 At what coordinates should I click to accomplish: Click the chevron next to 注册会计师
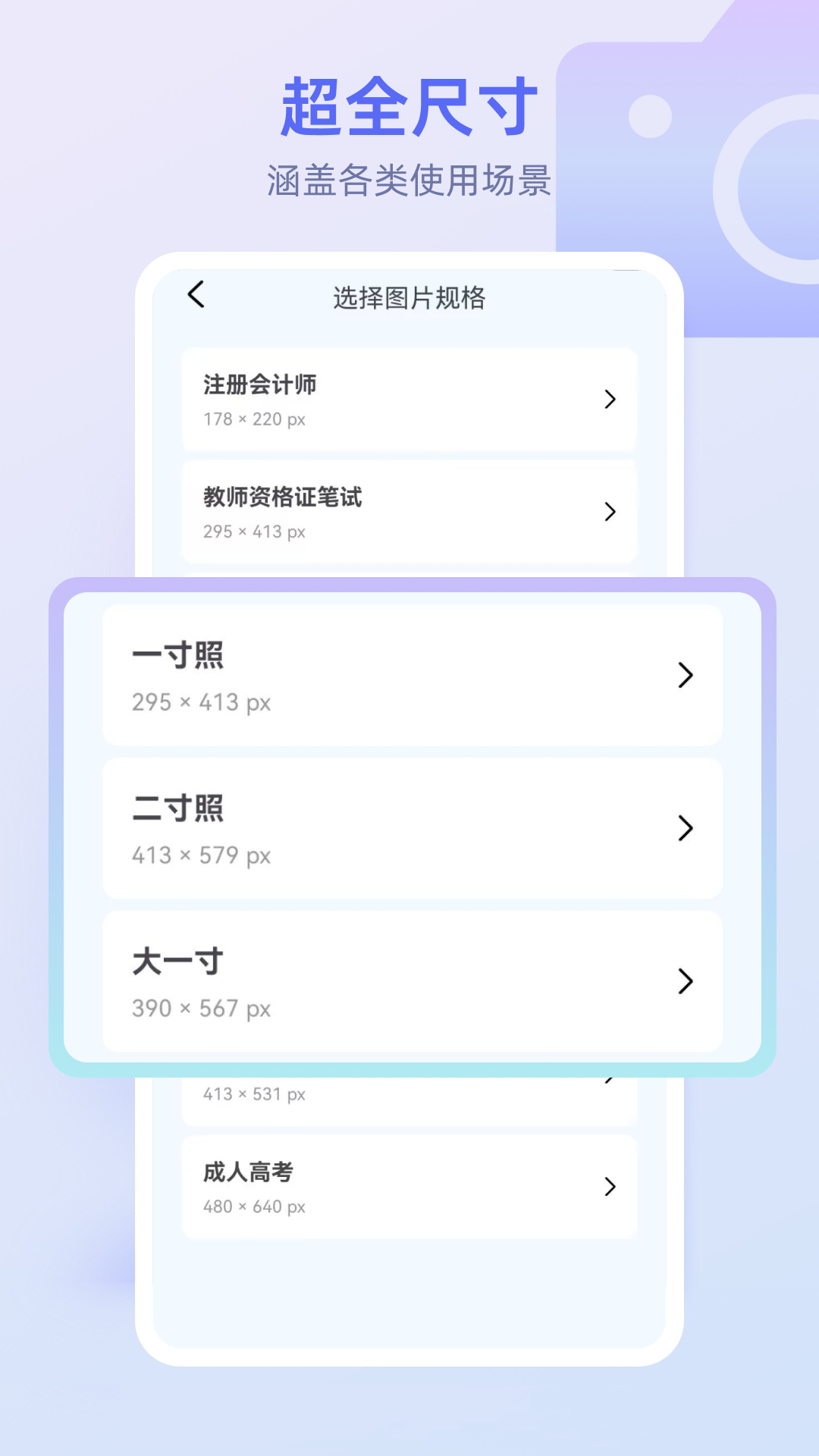click(611, 400)
